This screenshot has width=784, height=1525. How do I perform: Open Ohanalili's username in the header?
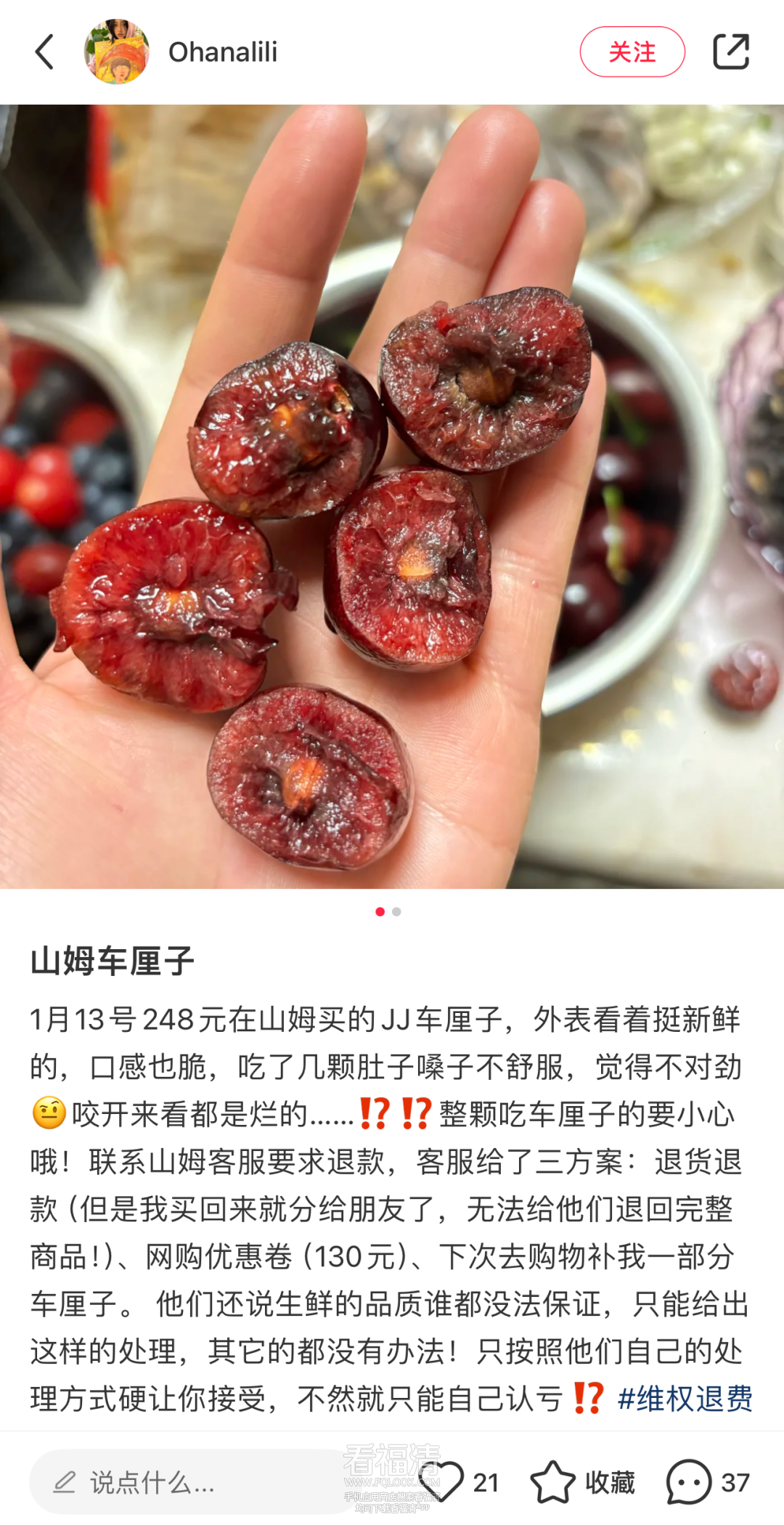(223, 52)
